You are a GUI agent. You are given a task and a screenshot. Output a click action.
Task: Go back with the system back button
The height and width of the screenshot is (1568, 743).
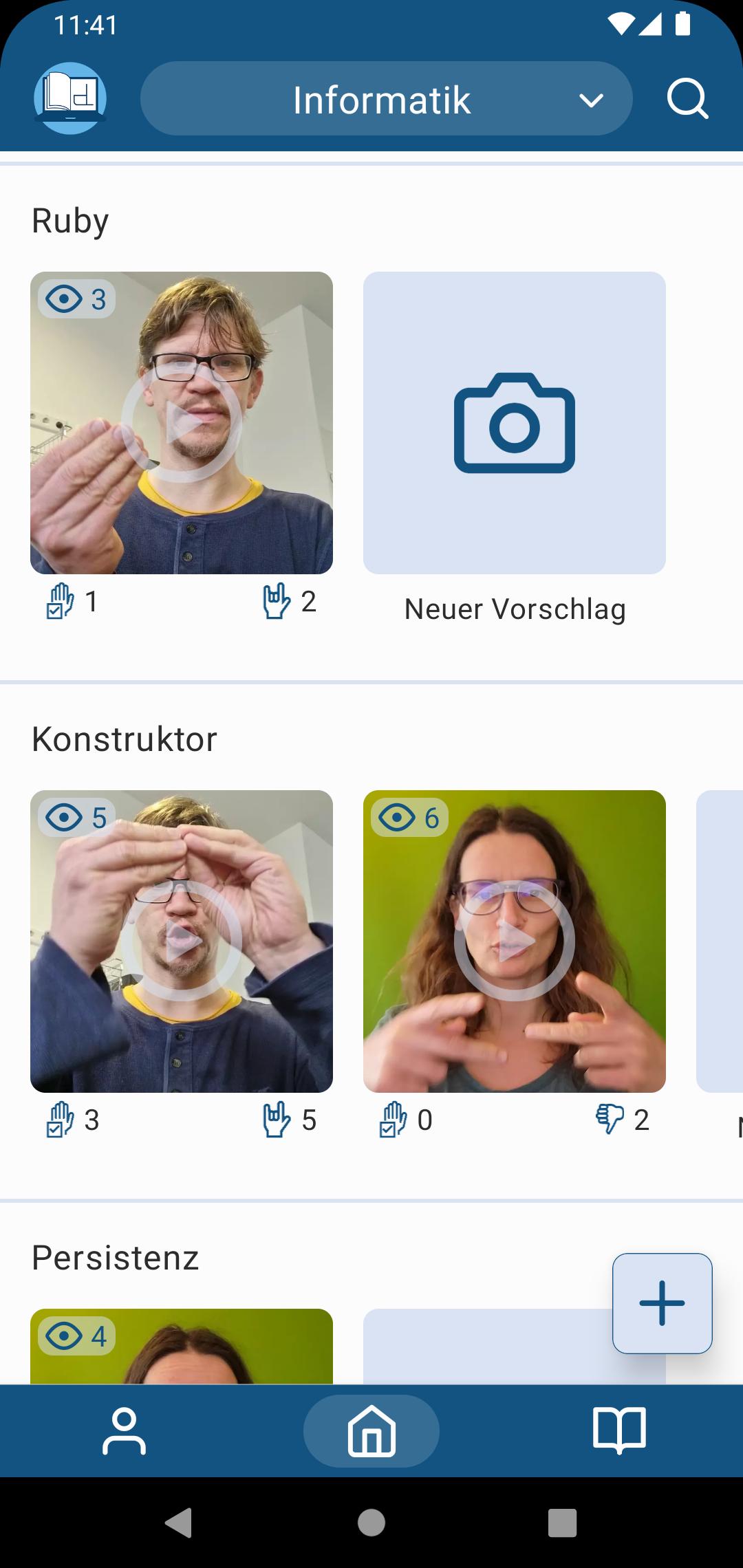coord(179,1523)
